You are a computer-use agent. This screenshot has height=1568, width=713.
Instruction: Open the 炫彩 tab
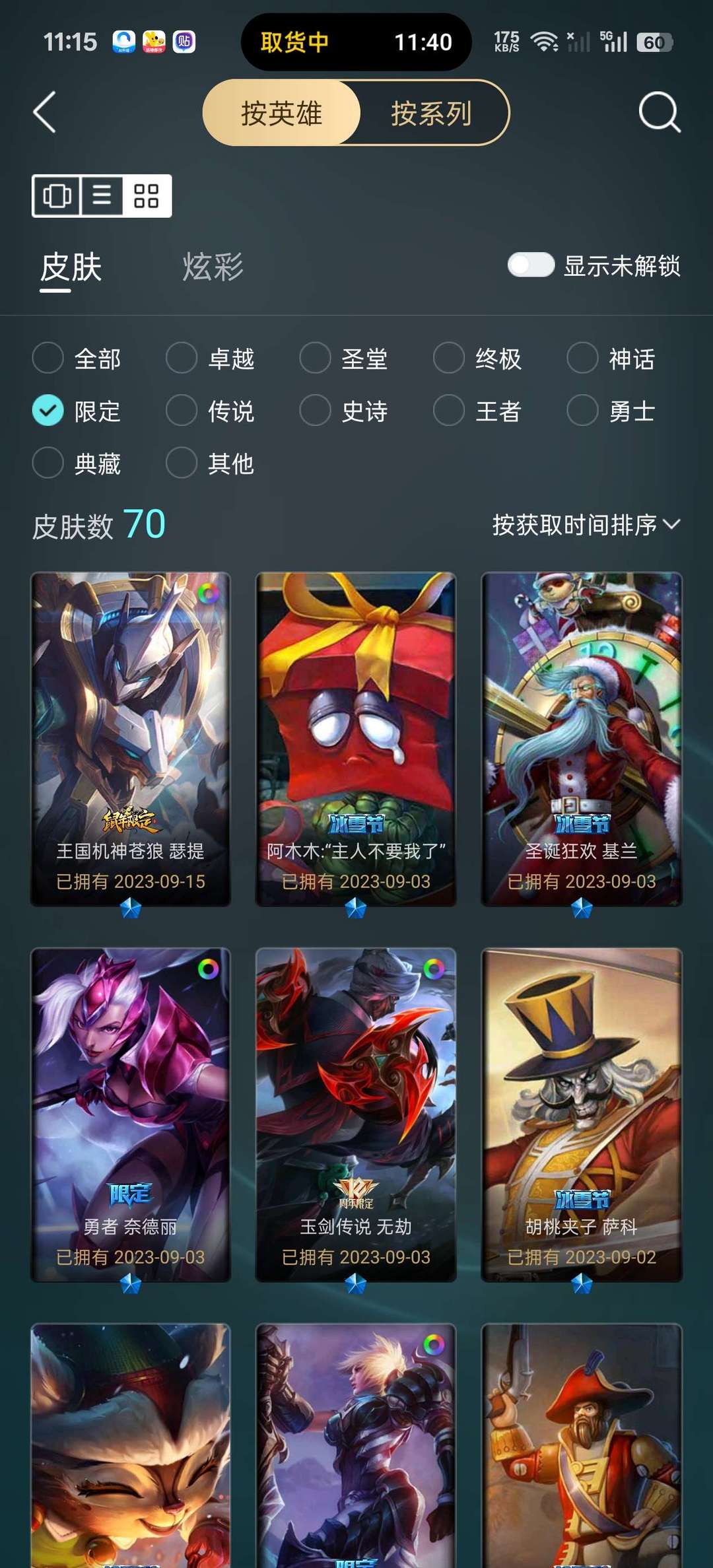[213, 267]
